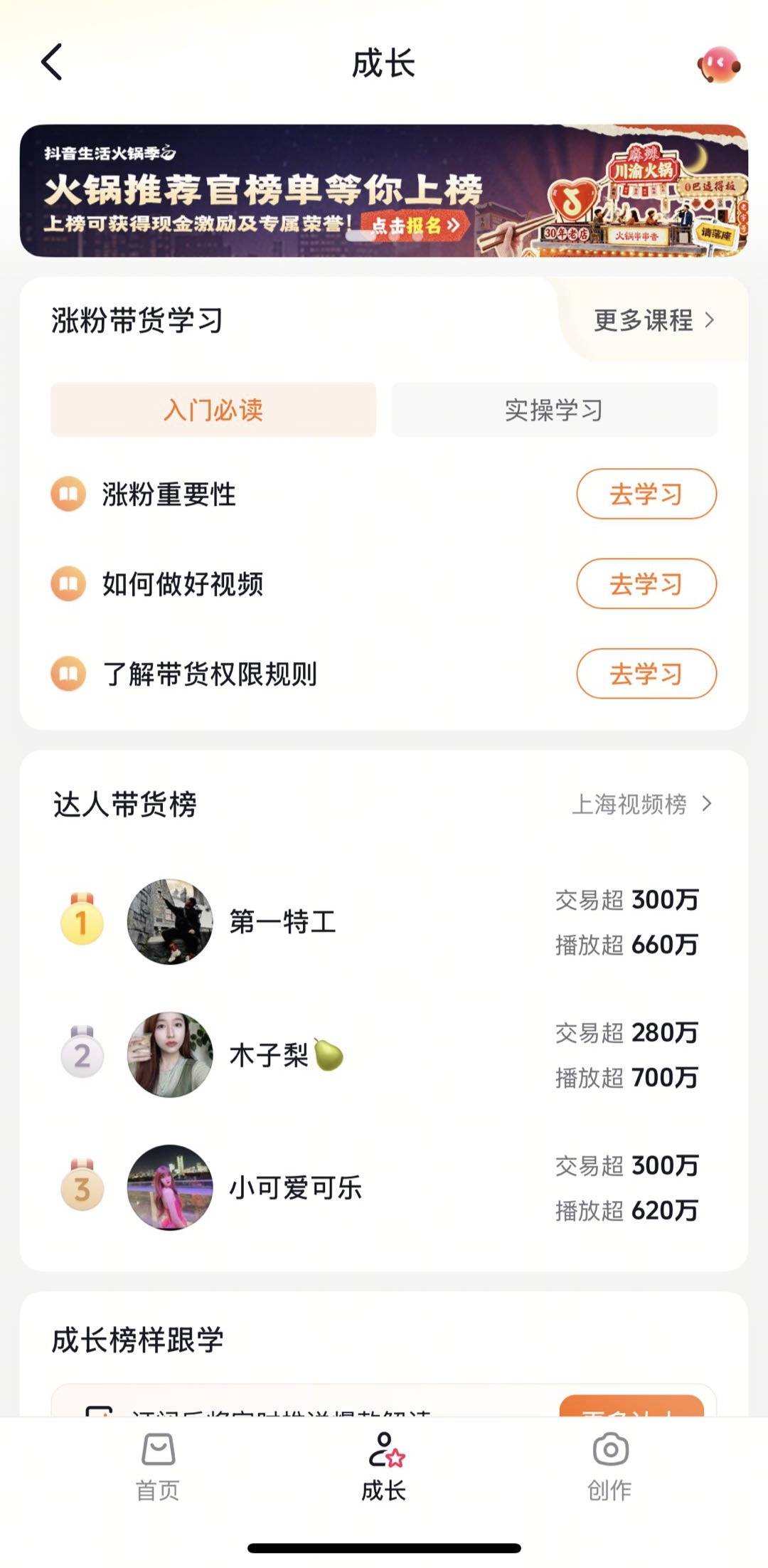Tap 去学习 for 了解带货权限规则

click(646, 674)
